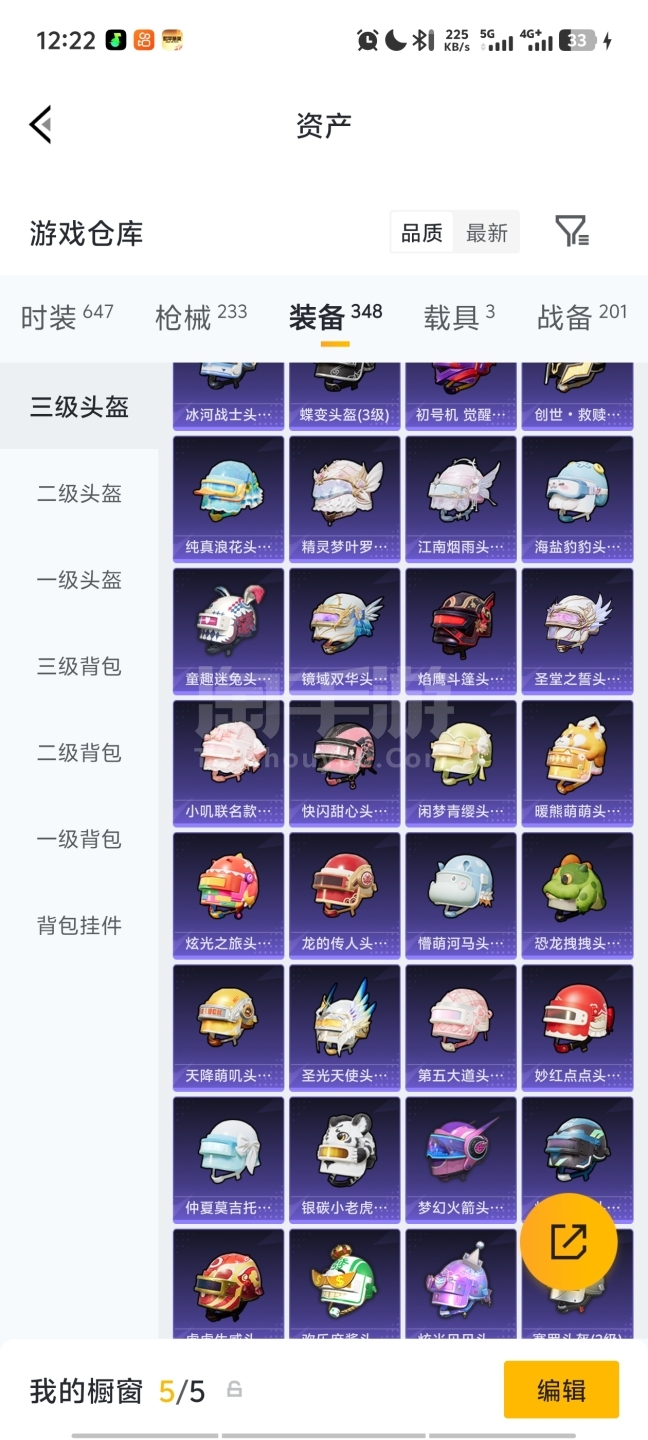Switch to the 枪械 tab

tap(200, 317)
